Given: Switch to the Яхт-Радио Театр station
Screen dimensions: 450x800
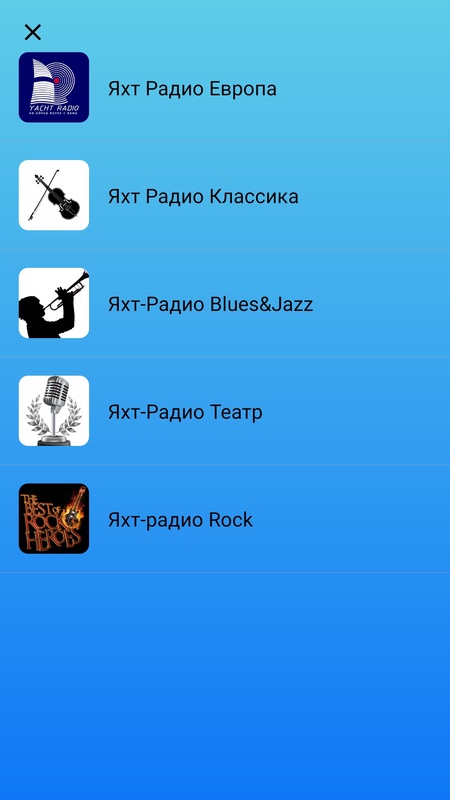Looking at the screenshot, I should tap(225, 411).
